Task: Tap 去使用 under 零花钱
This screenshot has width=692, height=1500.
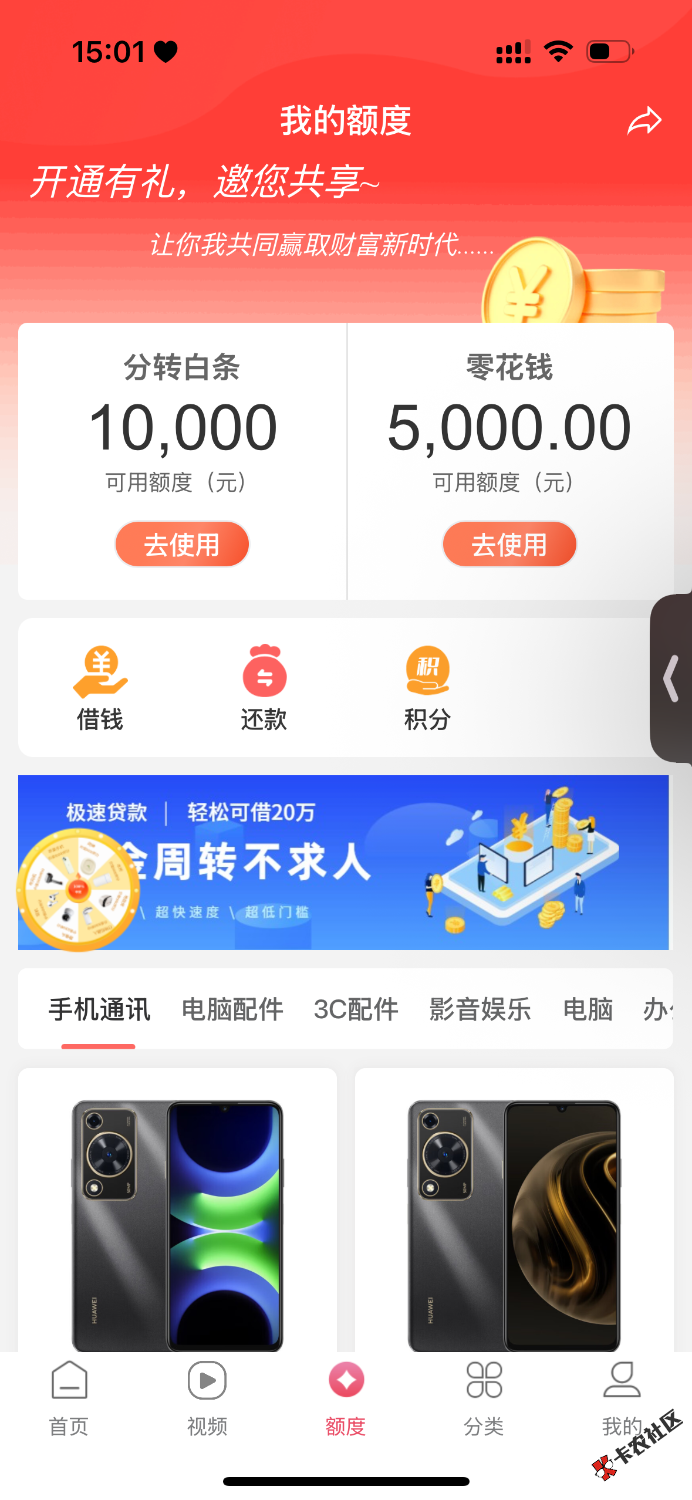Action: (509, 545)
